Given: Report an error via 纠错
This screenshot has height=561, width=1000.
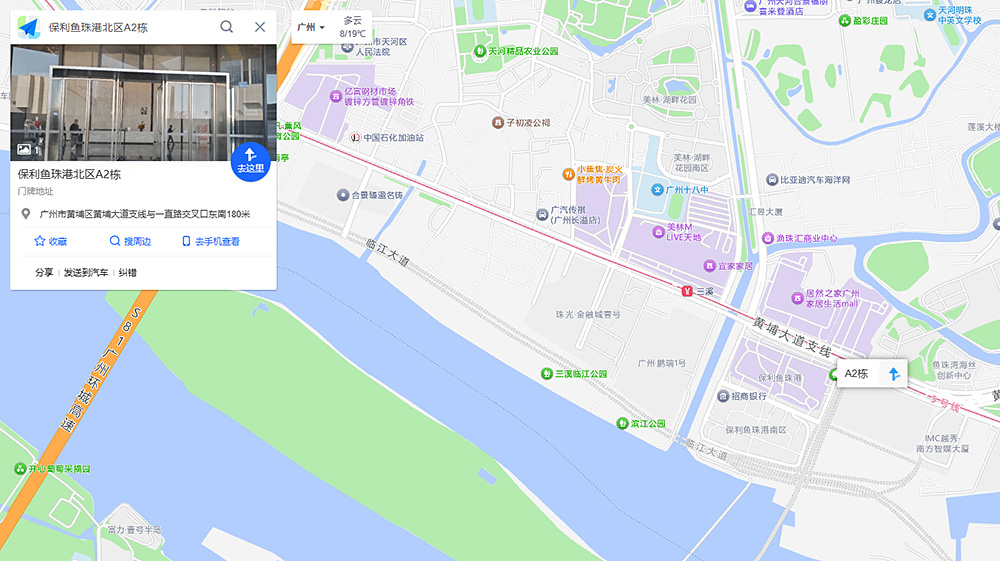Looking at the screenshot, I should pos(128,272).
